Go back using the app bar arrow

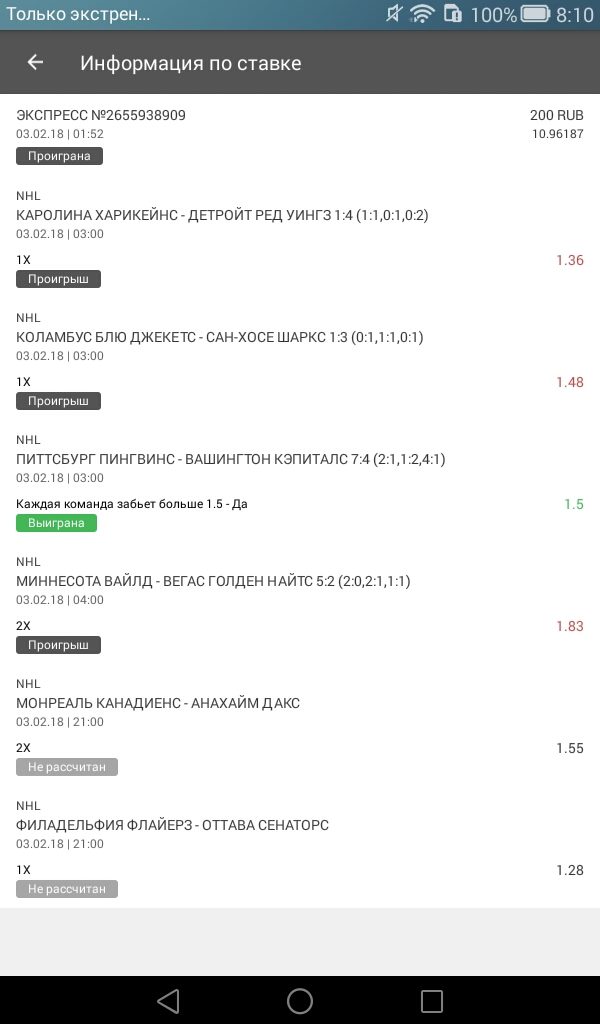click(x=35, y=62)
